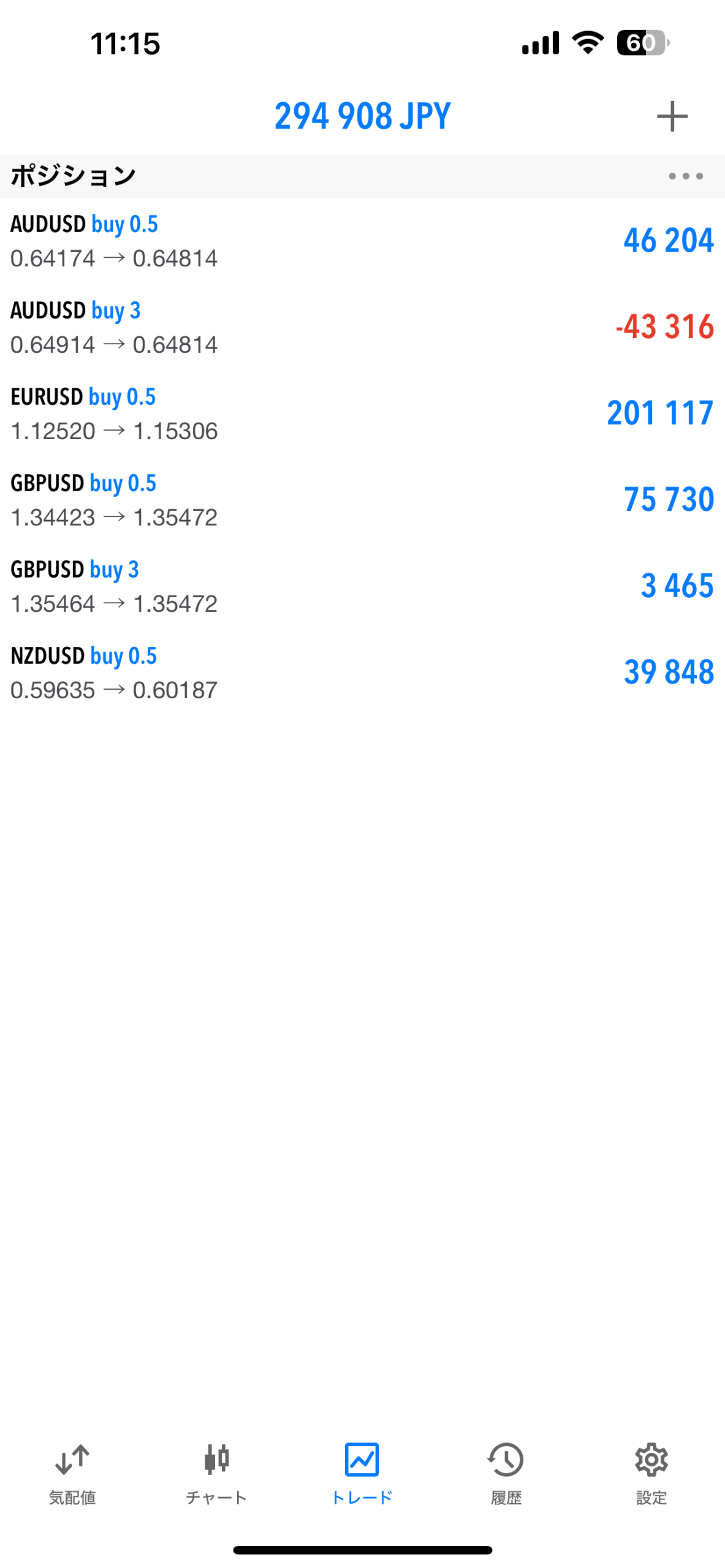725x1568 pixels.
Task: Tap the GBPUSD buy 3 position
Action: click(x=362, y=586)
